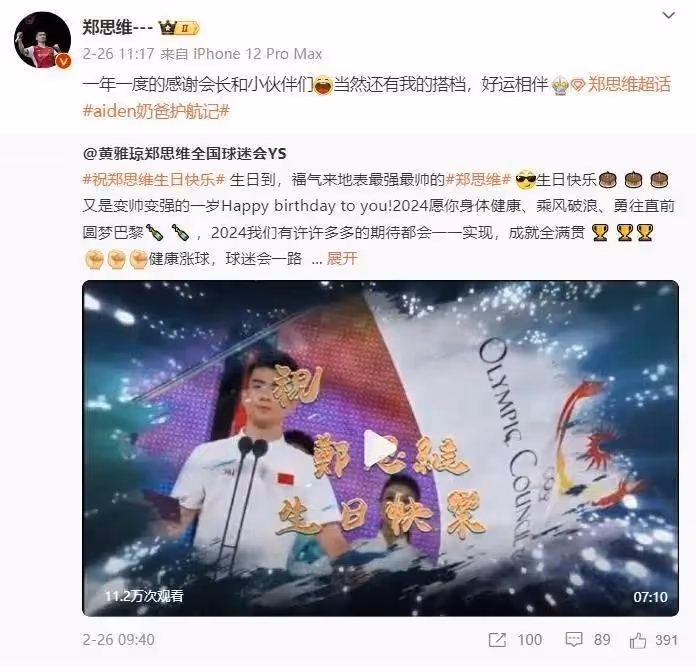Screen dimensions: 696x672
Task: Open the #祝郑思维生日快乐# hashtag
Action: click(x=152, y=180)
